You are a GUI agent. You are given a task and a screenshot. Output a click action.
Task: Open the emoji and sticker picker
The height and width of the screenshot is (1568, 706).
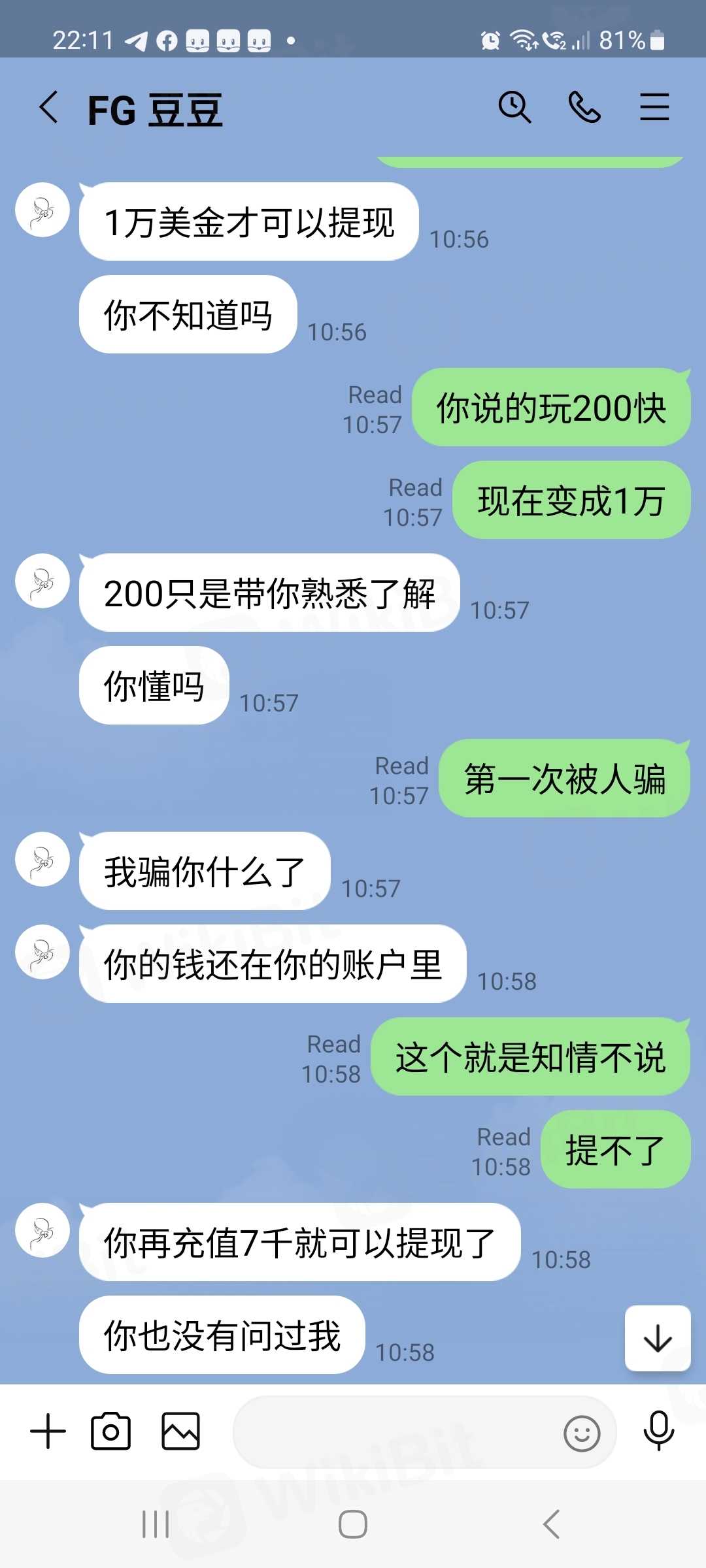[x=581, y=1433]
